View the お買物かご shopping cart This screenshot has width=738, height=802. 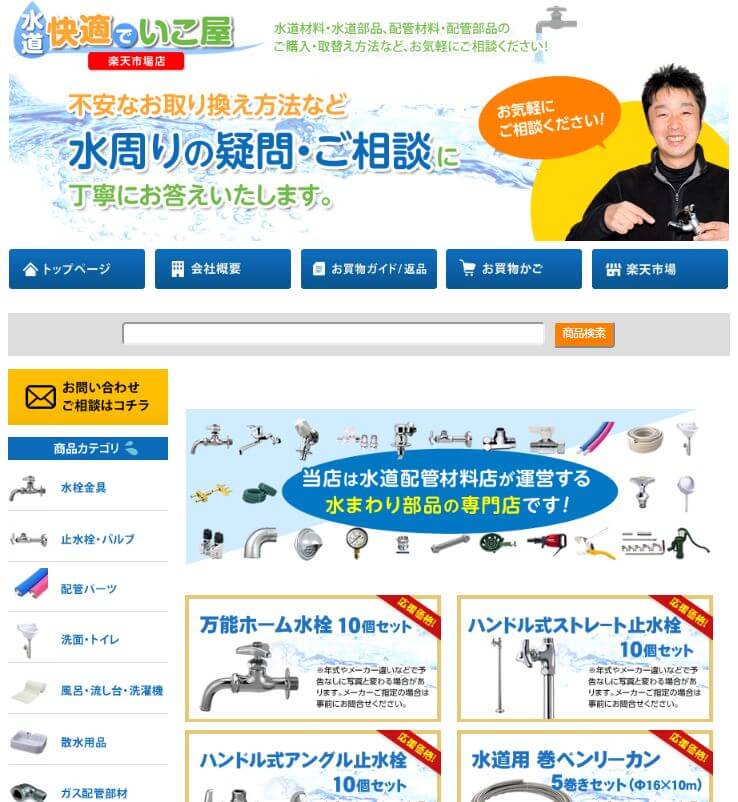click(x=513, y=269)
